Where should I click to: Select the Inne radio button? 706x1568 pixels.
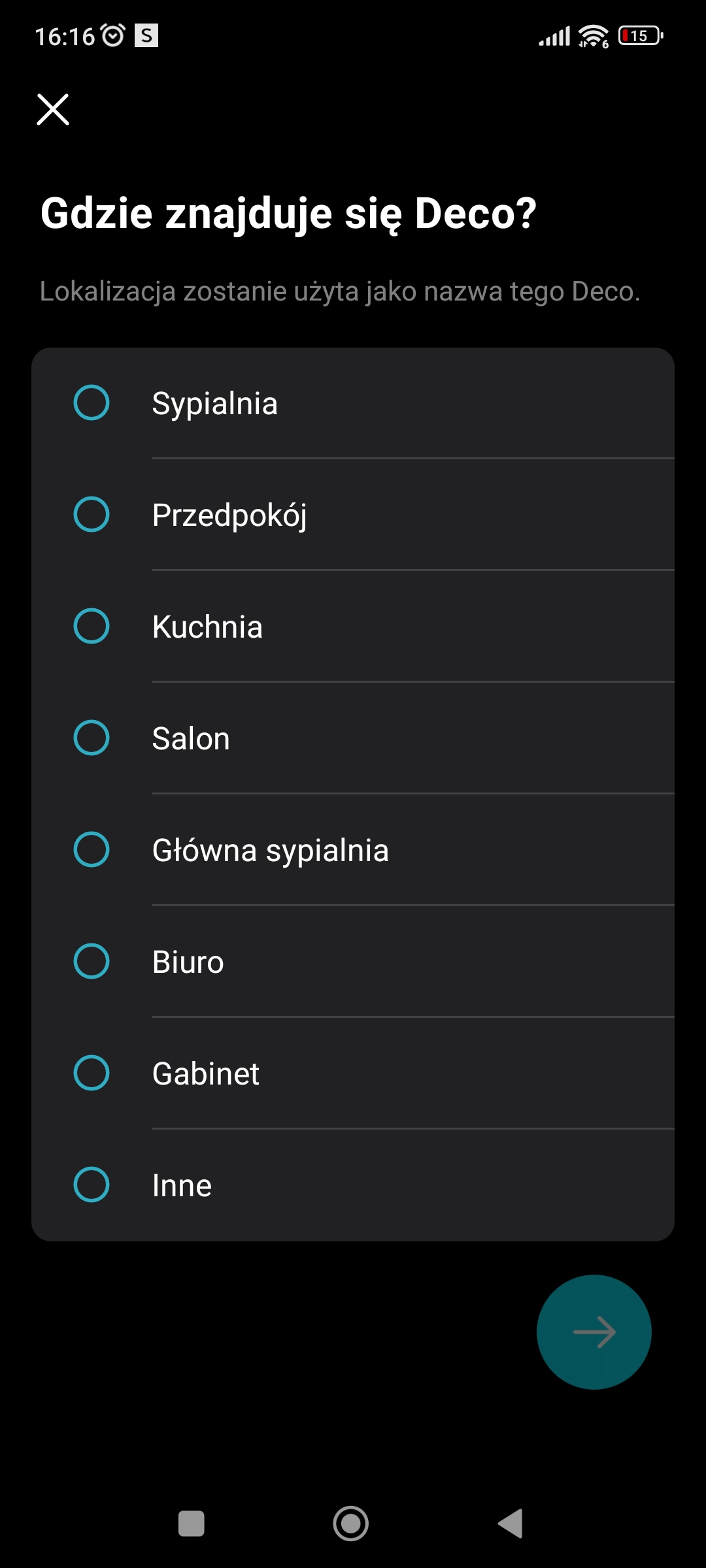[92, 1185]
